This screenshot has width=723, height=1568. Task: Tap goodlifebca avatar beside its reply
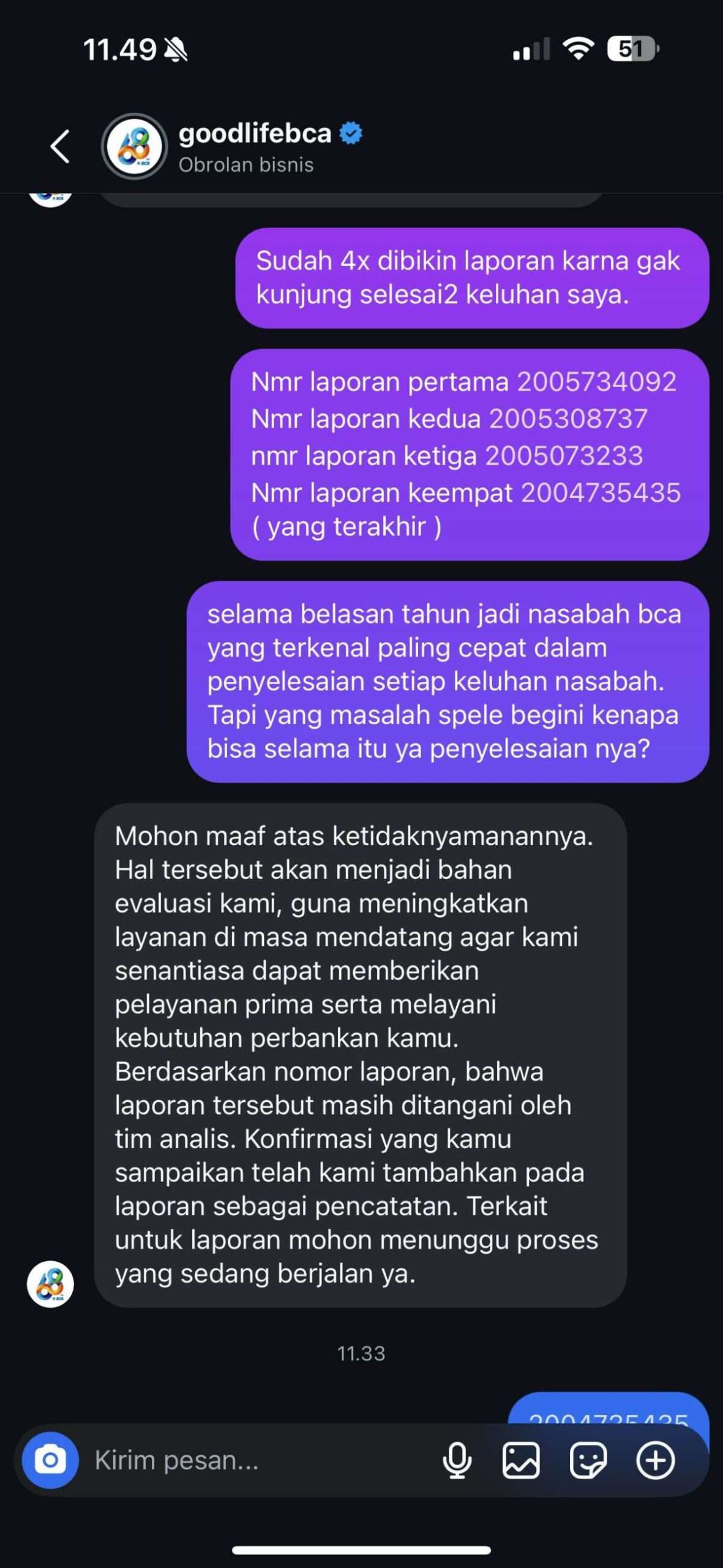pyautogui.click(x=50, y=1284)
